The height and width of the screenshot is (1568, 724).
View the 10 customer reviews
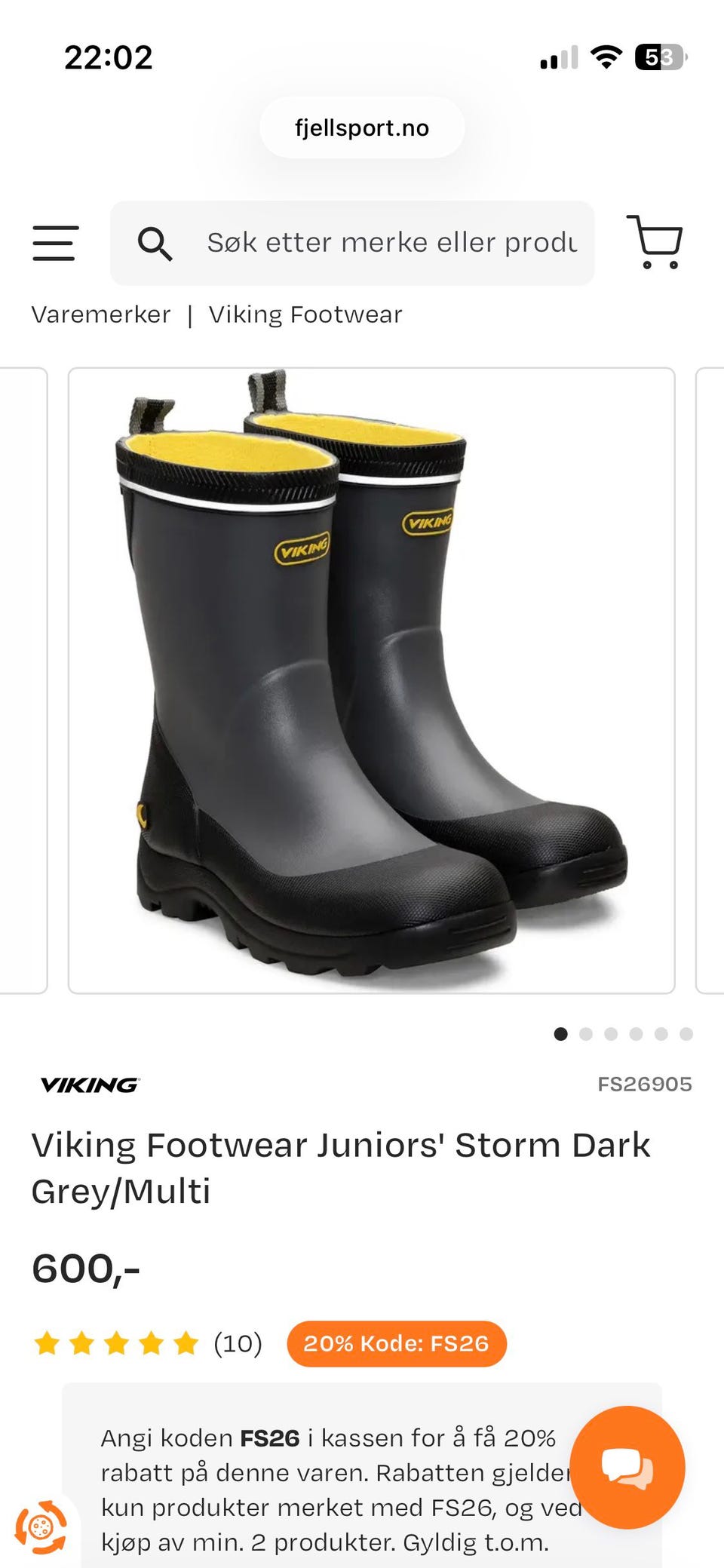coord(148,1343)
